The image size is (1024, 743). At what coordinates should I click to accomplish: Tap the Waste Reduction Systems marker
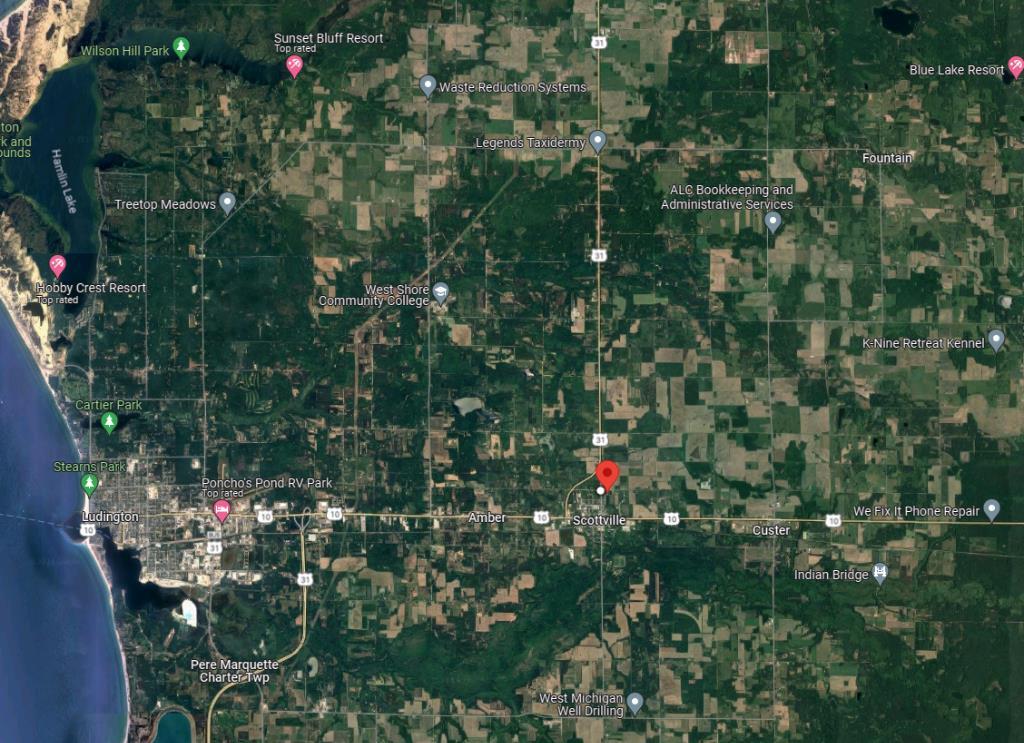[x=428, y=85]
